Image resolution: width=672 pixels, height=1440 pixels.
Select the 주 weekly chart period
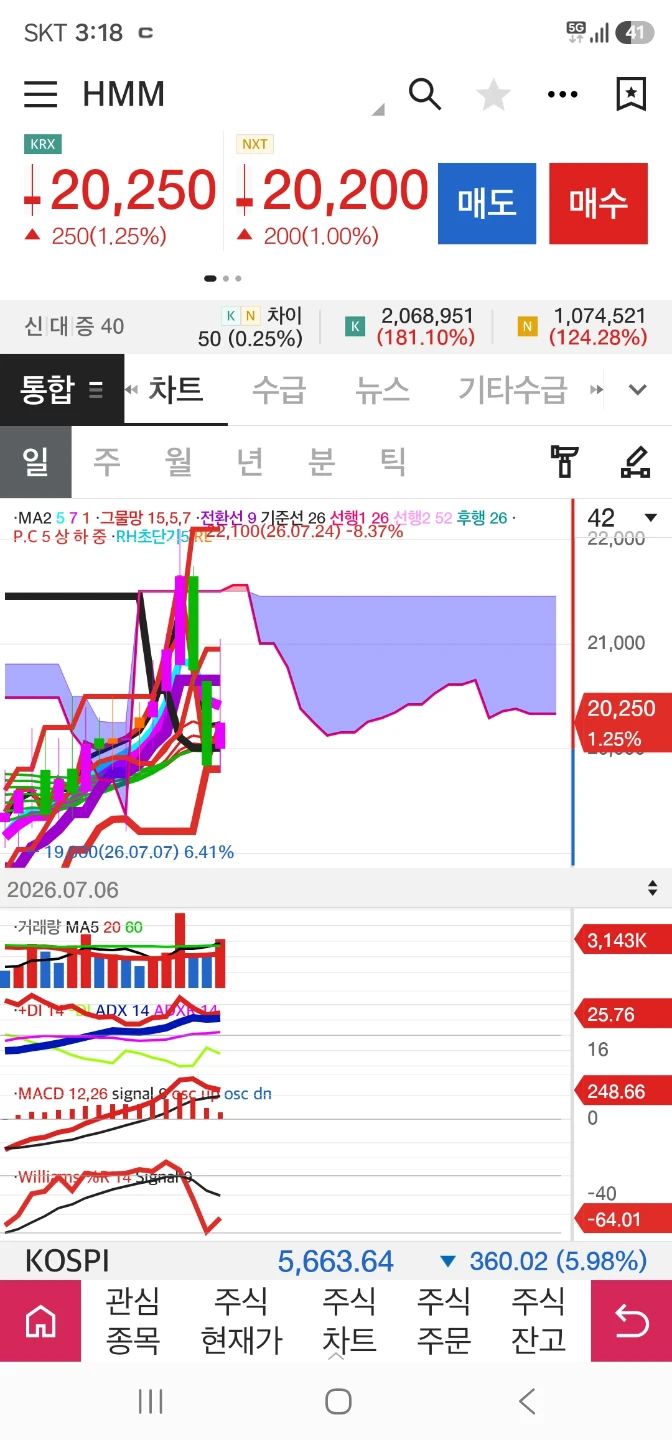tap(107, 462)
